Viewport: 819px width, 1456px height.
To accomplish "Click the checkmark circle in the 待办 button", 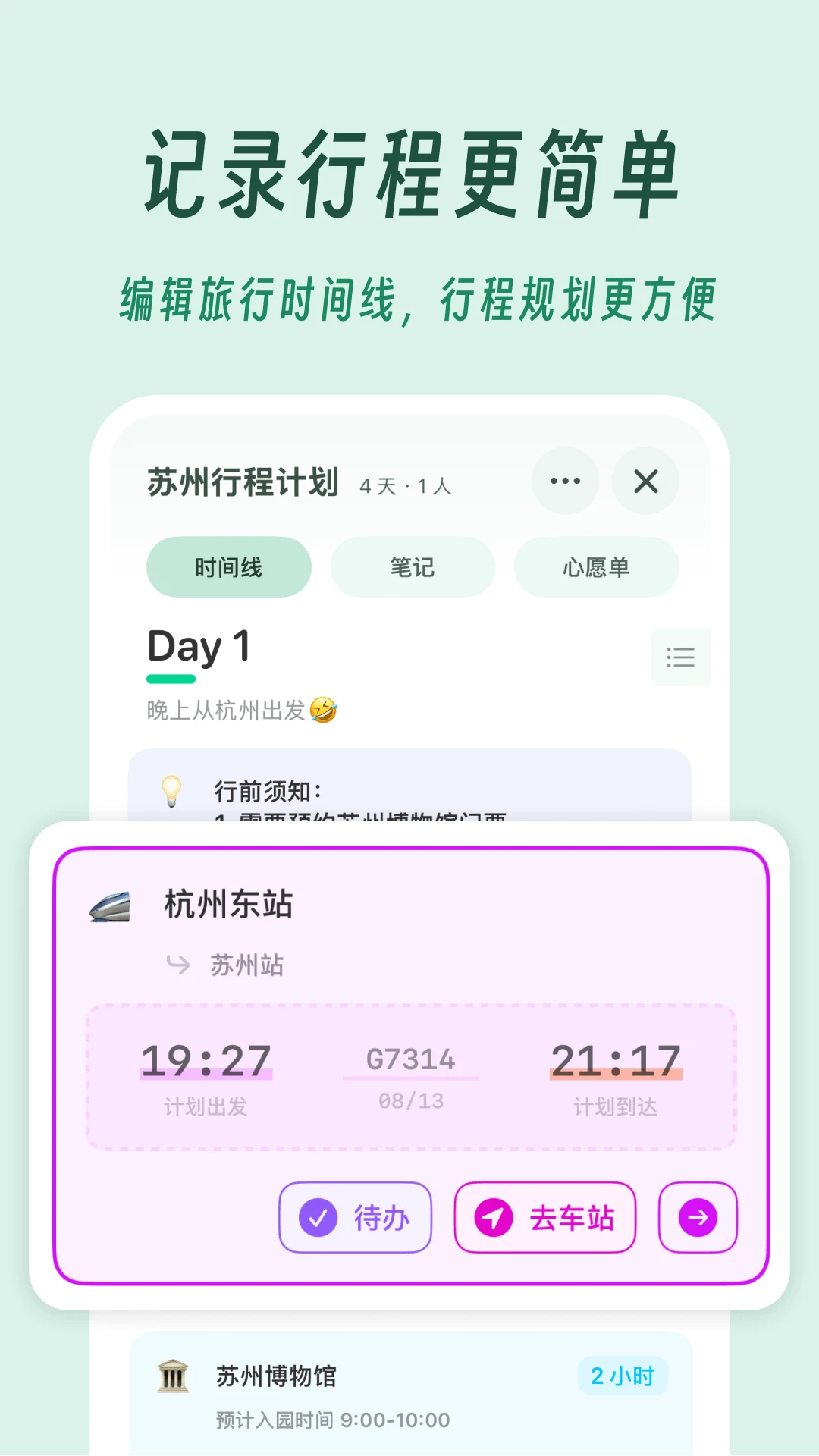I will pos(318,1216).
